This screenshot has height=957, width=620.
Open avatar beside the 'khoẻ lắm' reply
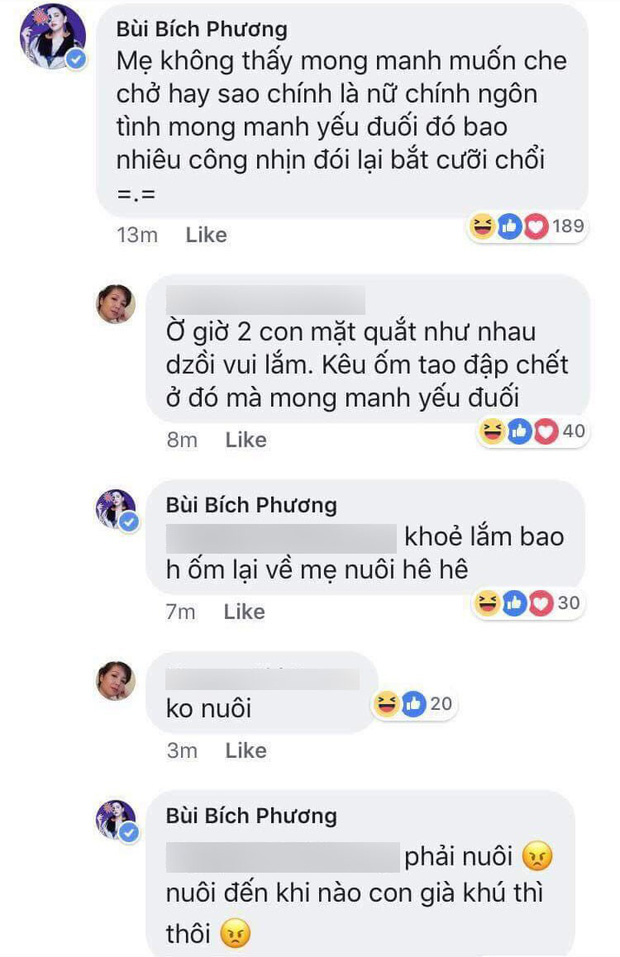coord(115,510)
